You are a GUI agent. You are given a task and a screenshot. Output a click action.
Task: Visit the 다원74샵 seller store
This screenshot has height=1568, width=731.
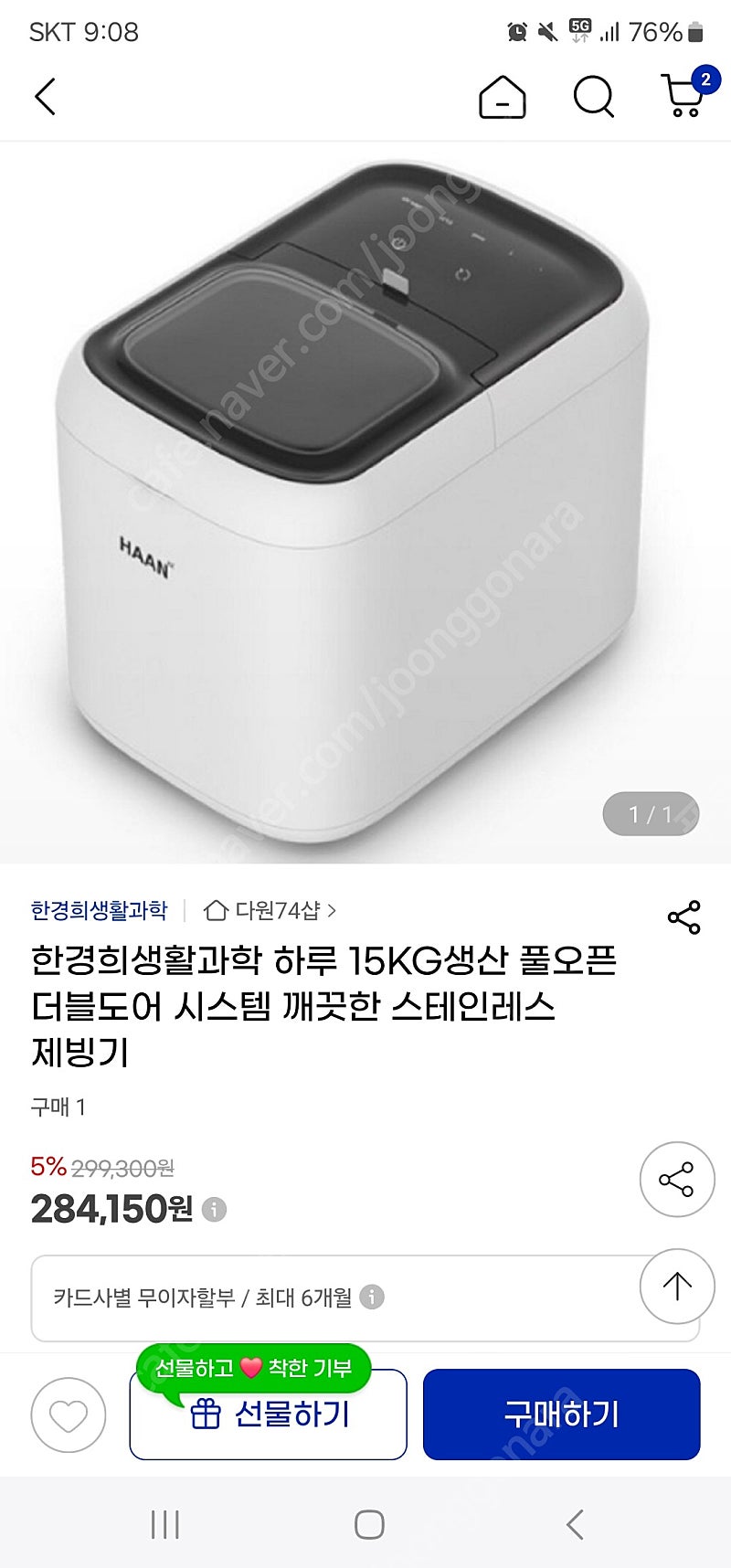pyautogui.click(x=270, y=910)
